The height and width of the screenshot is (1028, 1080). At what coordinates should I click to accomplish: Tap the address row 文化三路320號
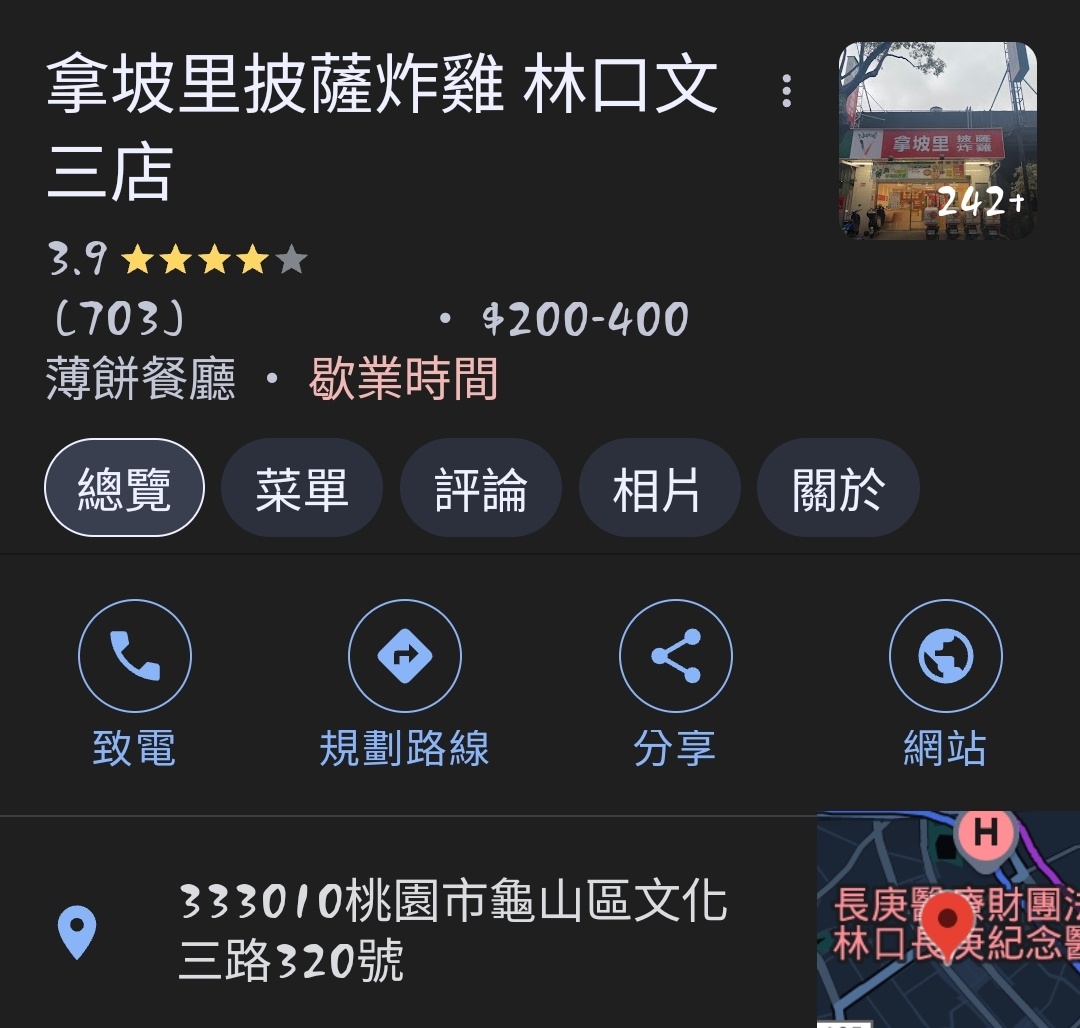point(450,931)
